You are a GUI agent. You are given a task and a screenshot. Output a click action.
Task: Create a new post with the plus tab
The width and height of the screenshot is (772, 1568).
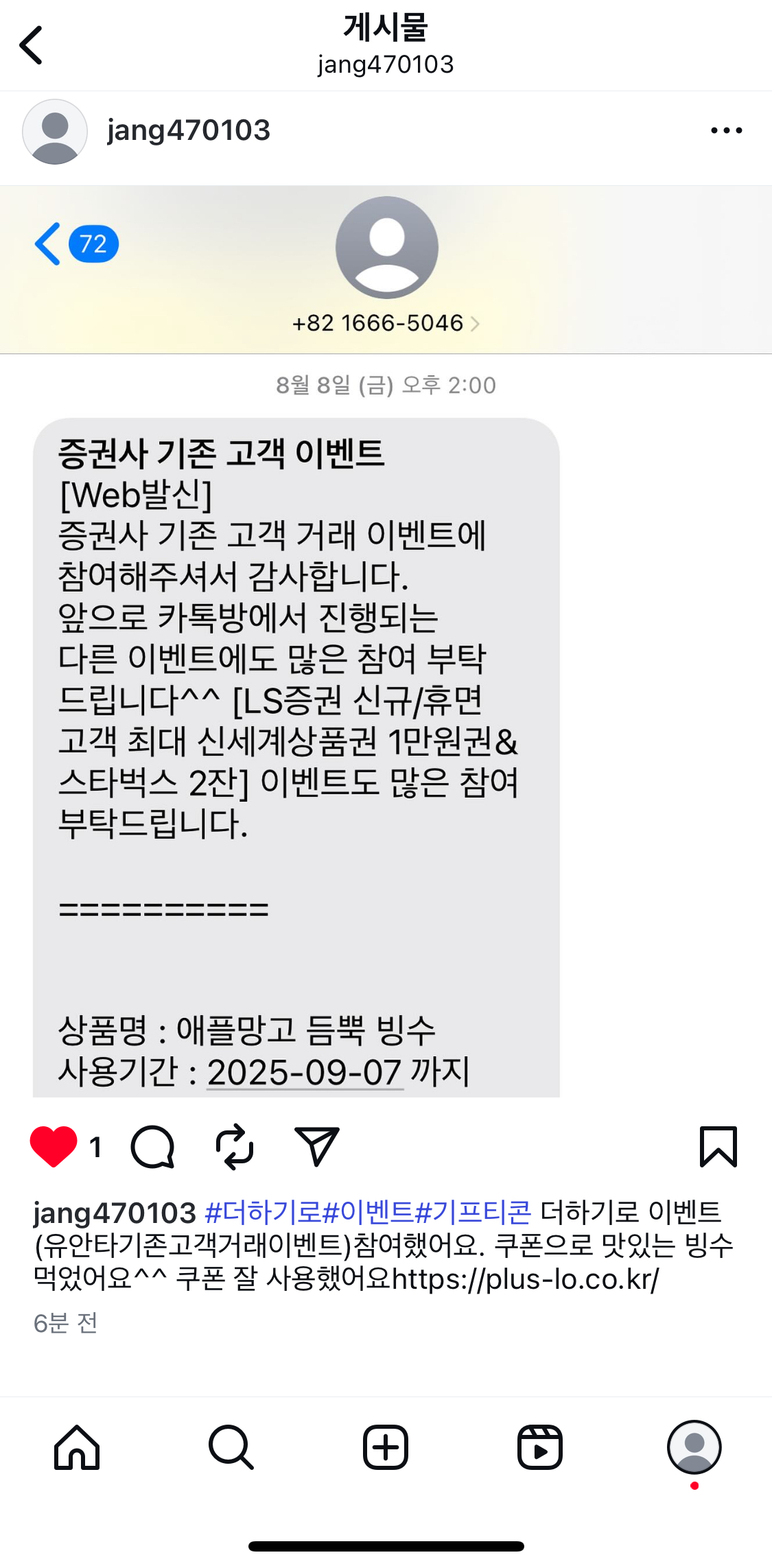tap(386, 1447)
